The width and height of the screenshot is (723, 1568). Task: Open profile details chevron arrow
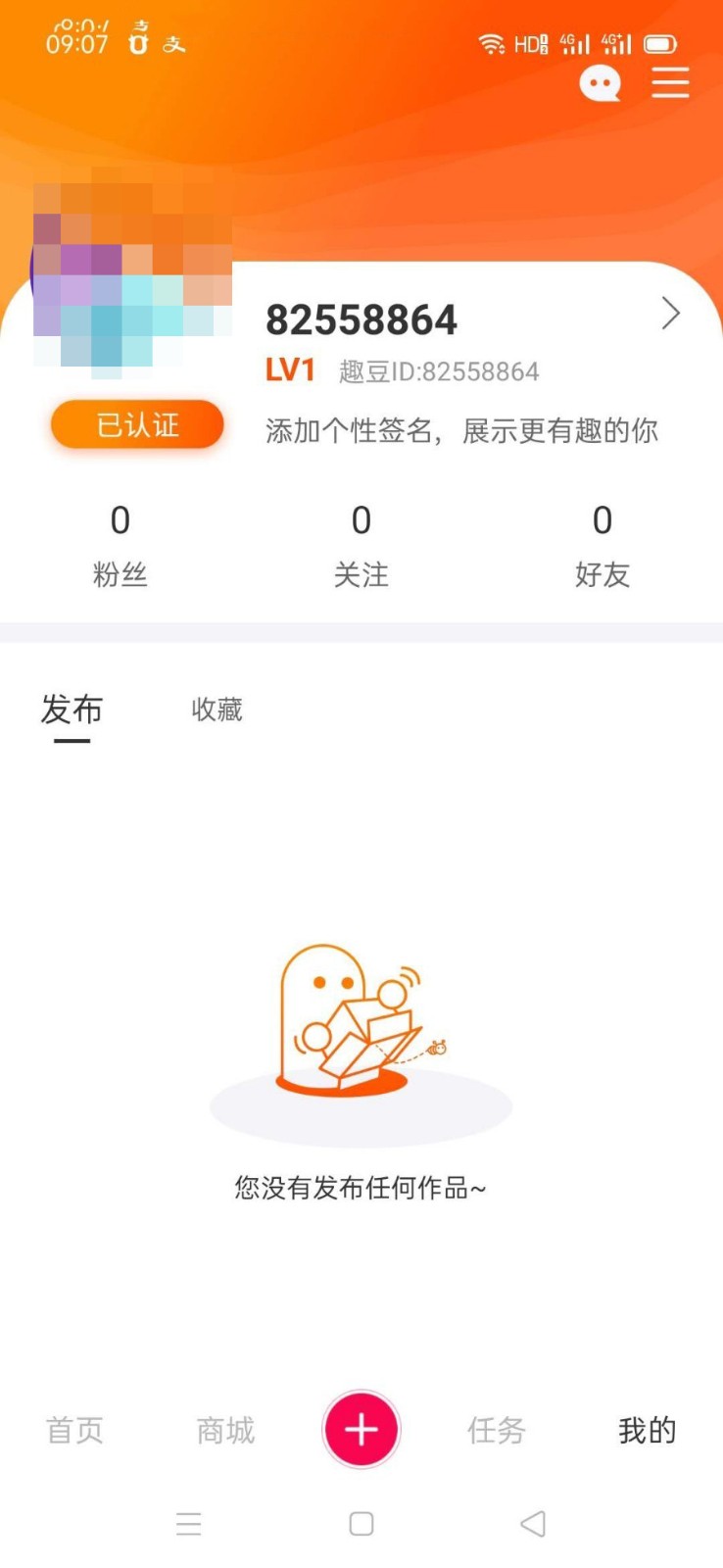671,314
